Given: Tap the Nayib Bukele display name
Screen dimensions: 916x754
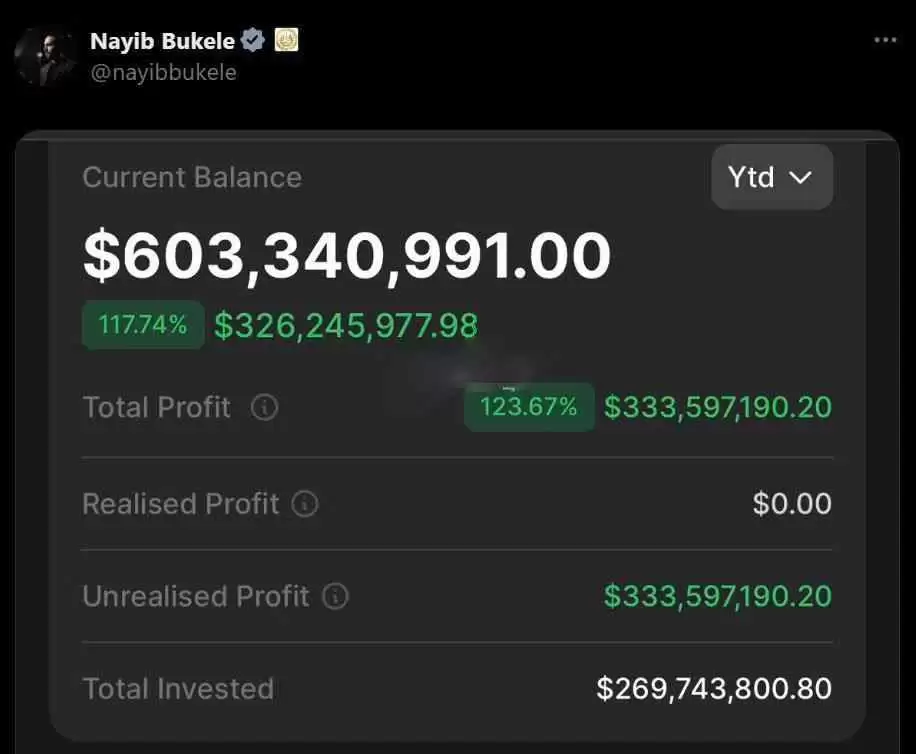Looking at the screenshot, I should 162,41.
